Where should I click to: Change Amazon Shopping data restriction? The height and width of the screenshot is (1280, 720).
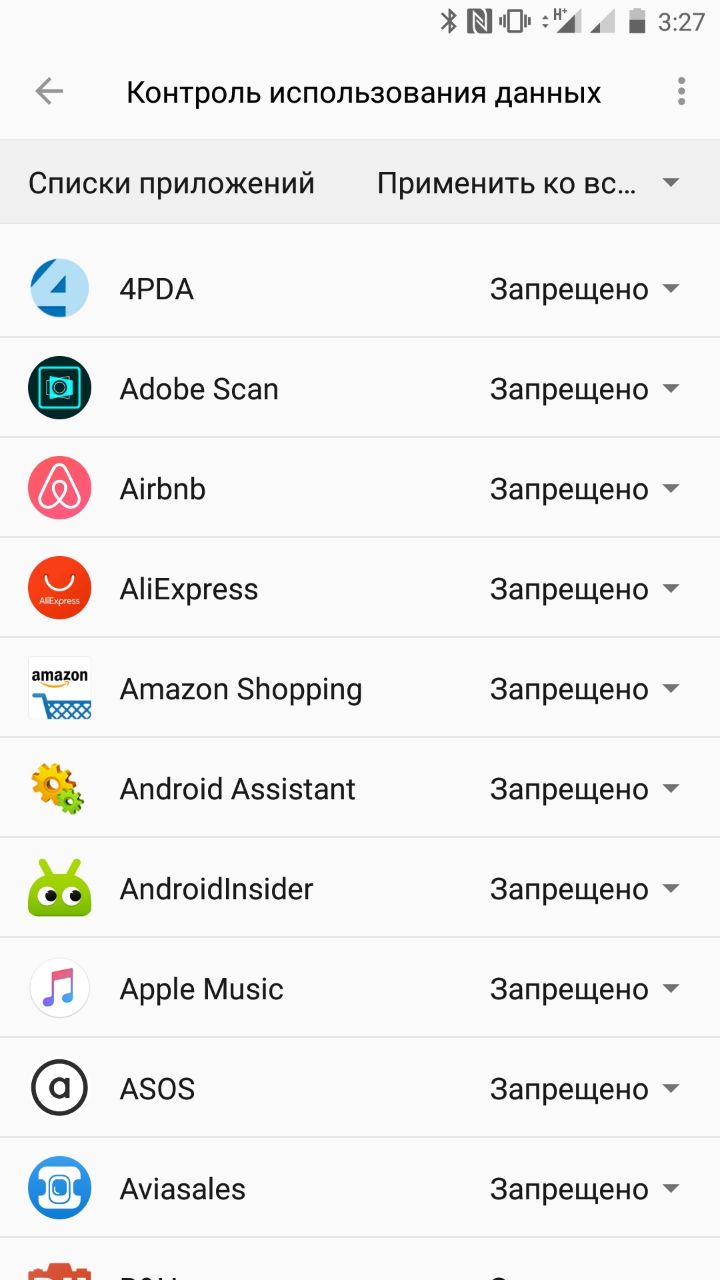click(x=584, y=689)
